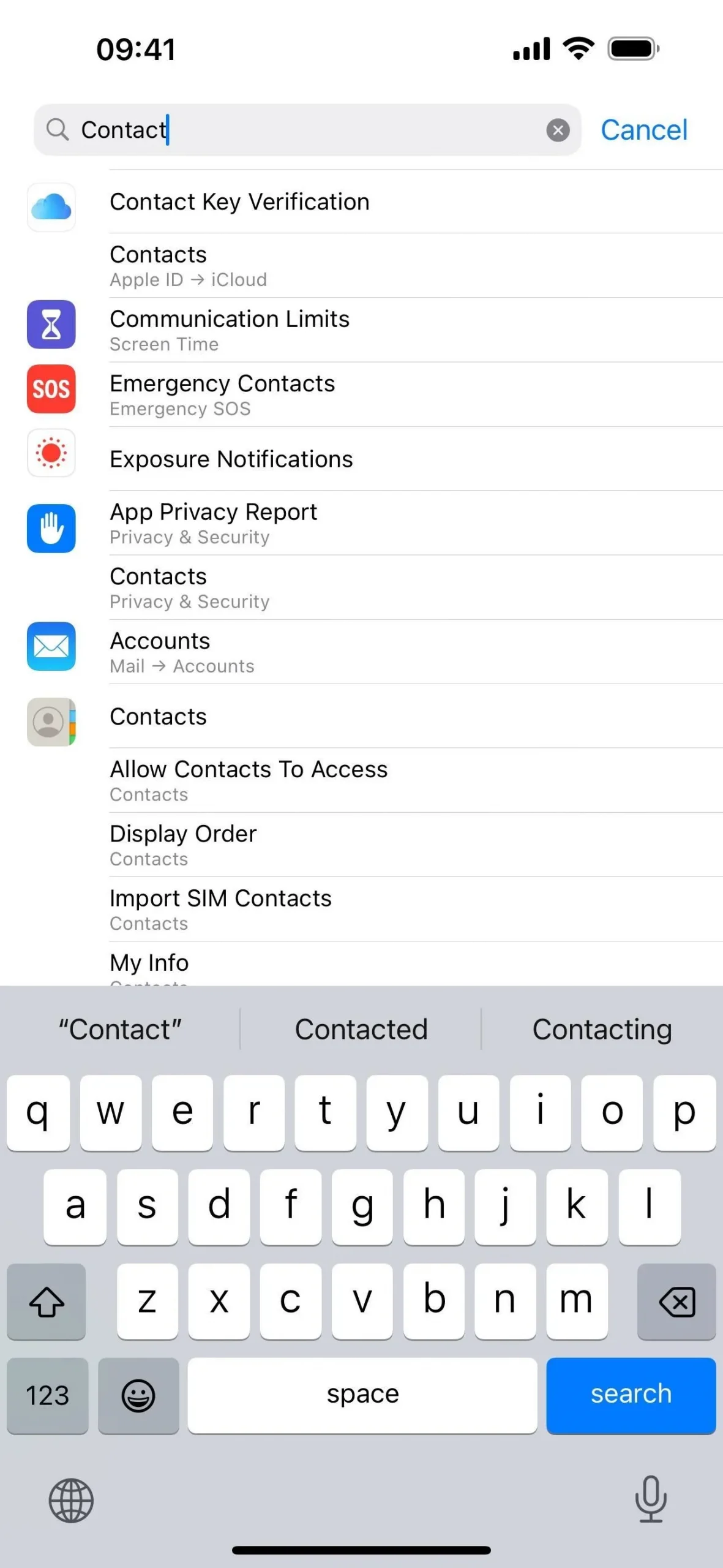This screenshot has width=723, height=1568.
Task: Open Allow Contacts To Access
Action: coord(249,780)
